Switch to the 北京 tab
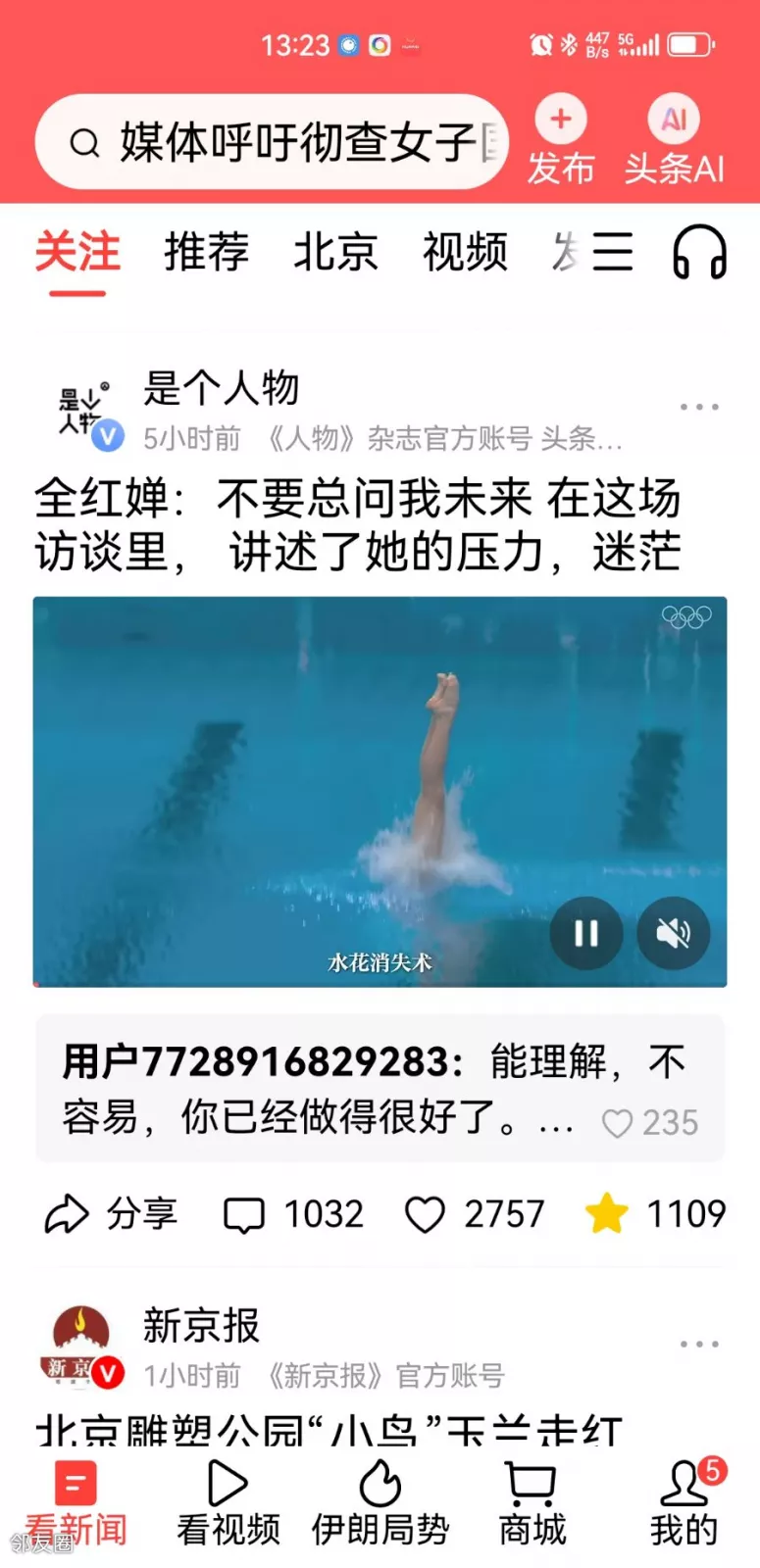The height and width of the screenshot is (1568, 760). (x=335, y=252)
